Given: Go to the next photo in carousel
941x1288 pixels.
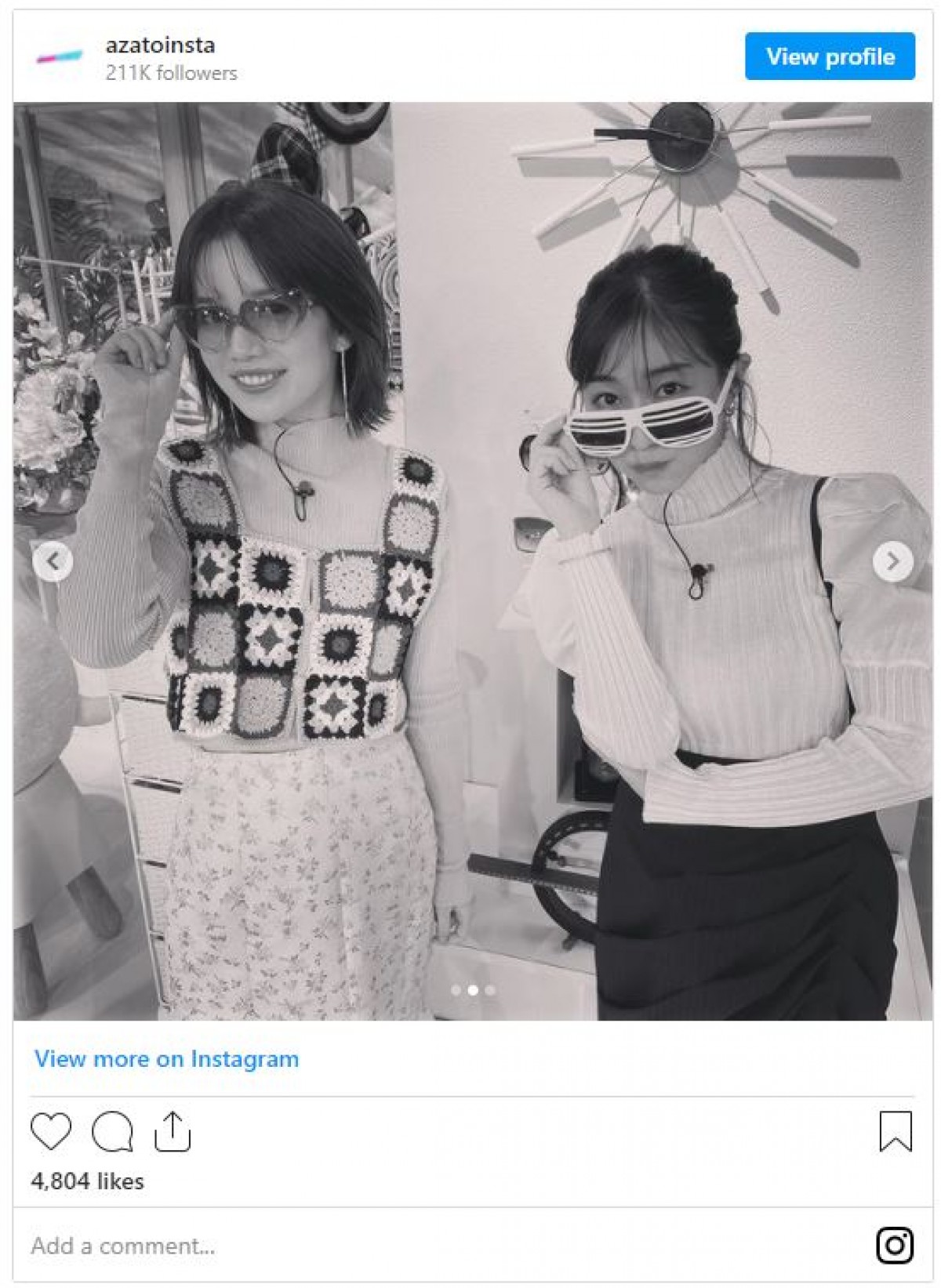Looking at the screenshot, I should (x=892, y=561).
